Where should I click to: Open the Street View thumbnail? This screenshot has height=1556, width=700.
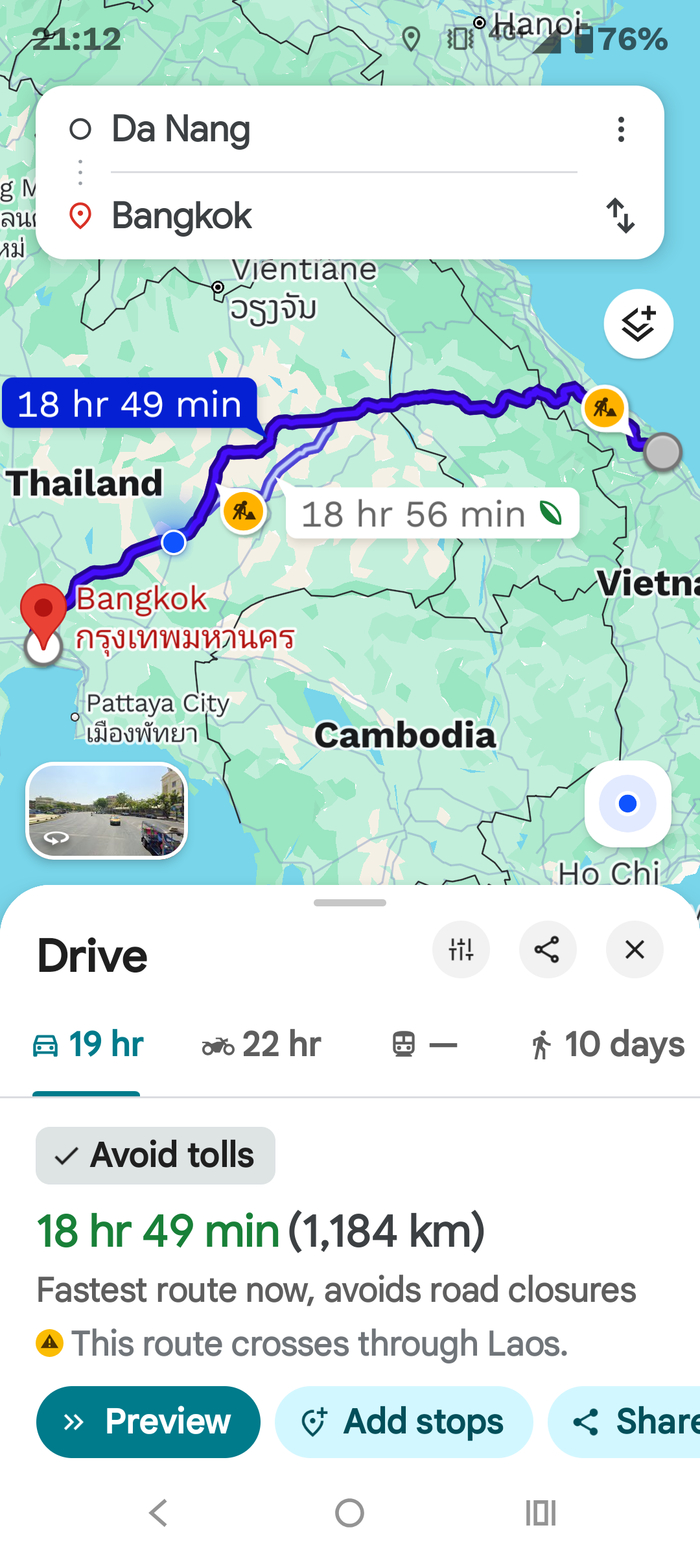(x=106, y=810)
